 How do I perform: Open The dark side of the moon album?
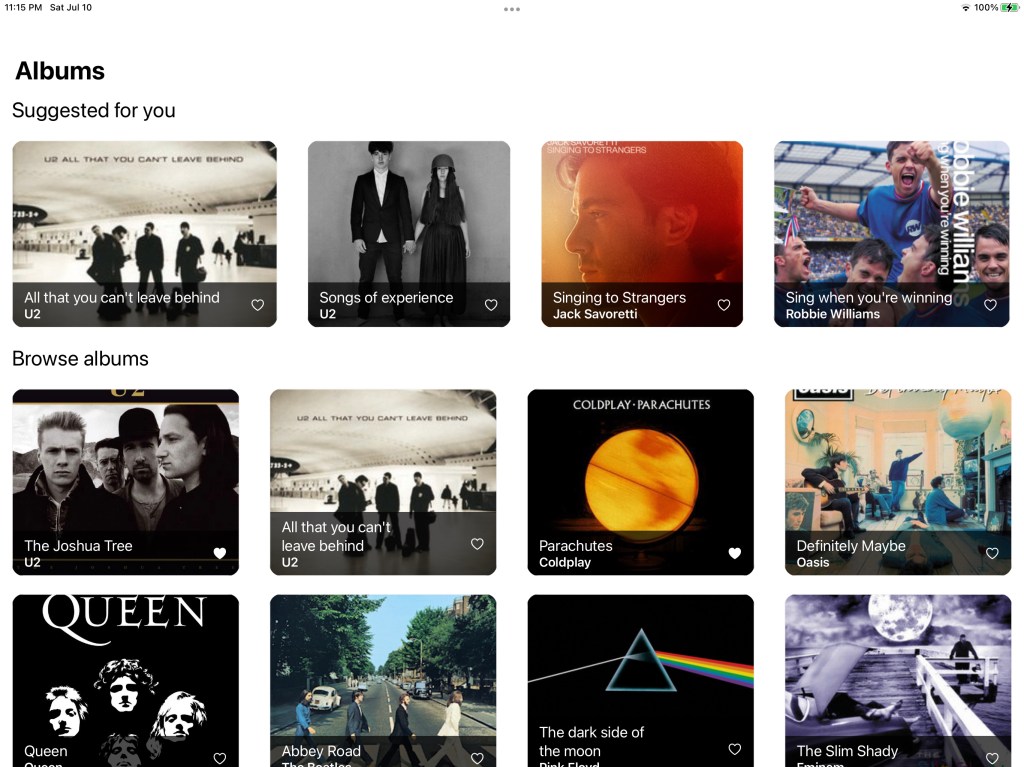640,670
